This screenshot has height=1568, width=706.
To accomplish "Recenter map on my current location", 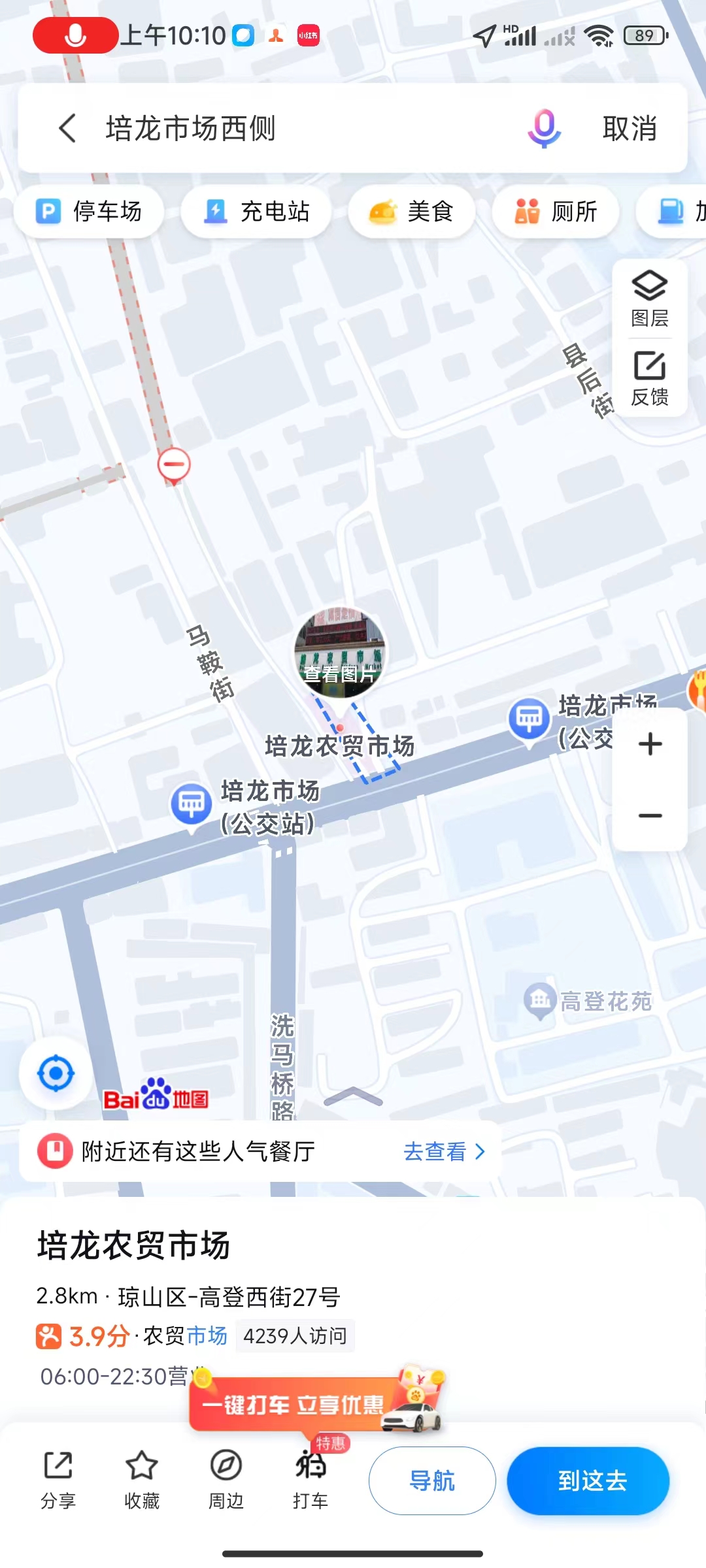I will [56, 1073].
